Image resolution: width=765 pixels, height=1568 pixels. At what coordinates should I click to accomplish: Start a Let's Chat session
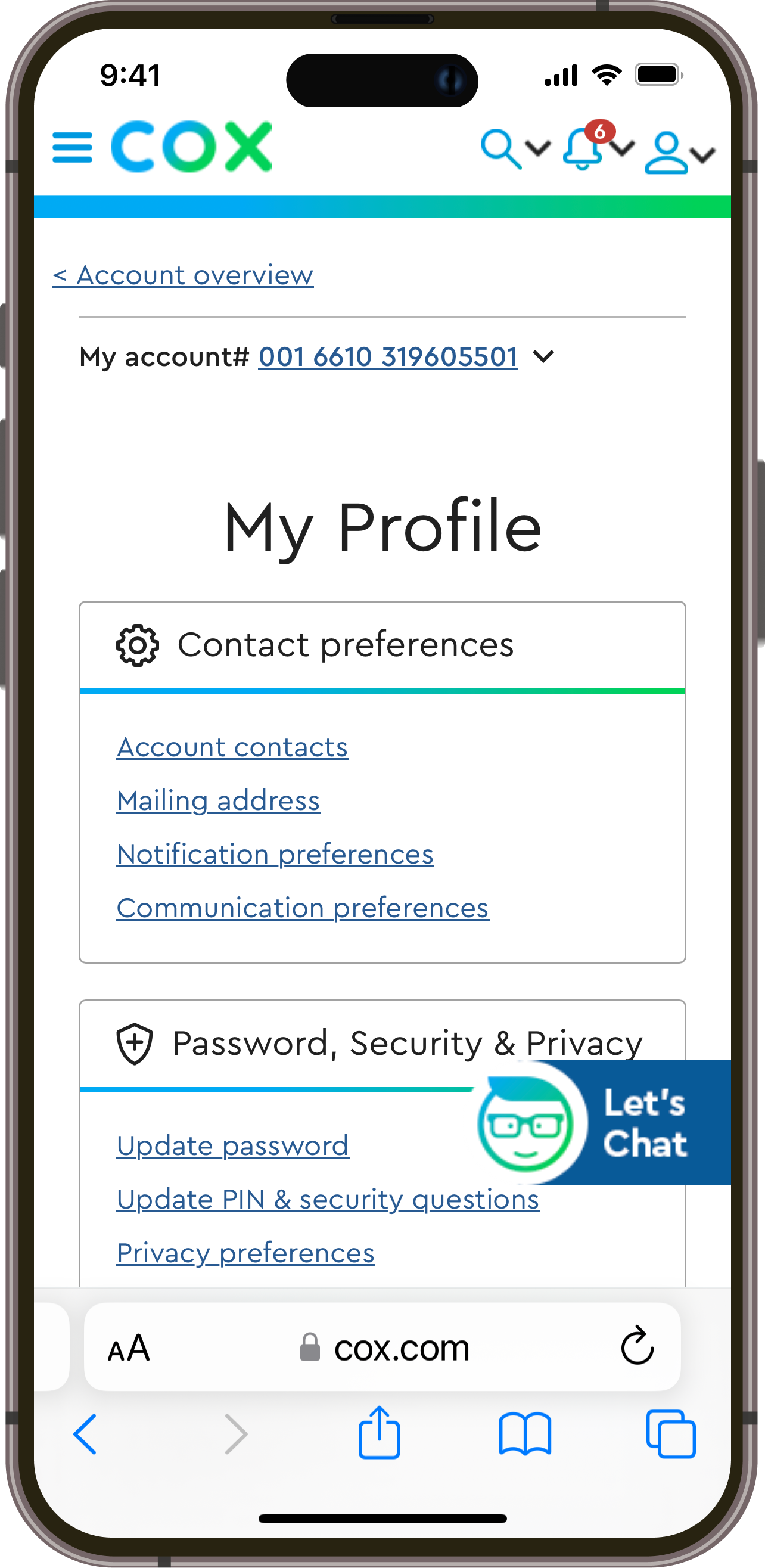point(604,1122)
